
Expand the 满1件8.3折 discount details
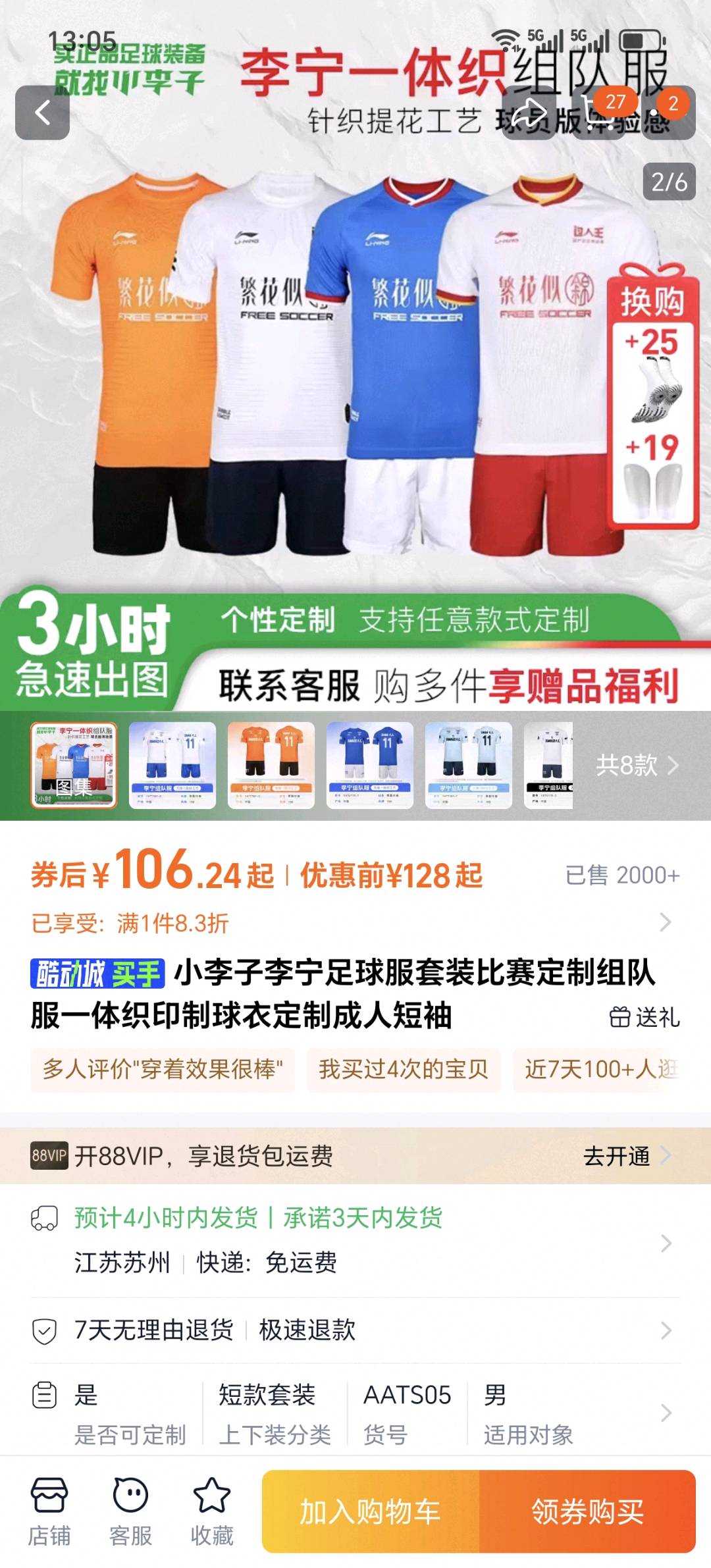[x=355, y=923]
